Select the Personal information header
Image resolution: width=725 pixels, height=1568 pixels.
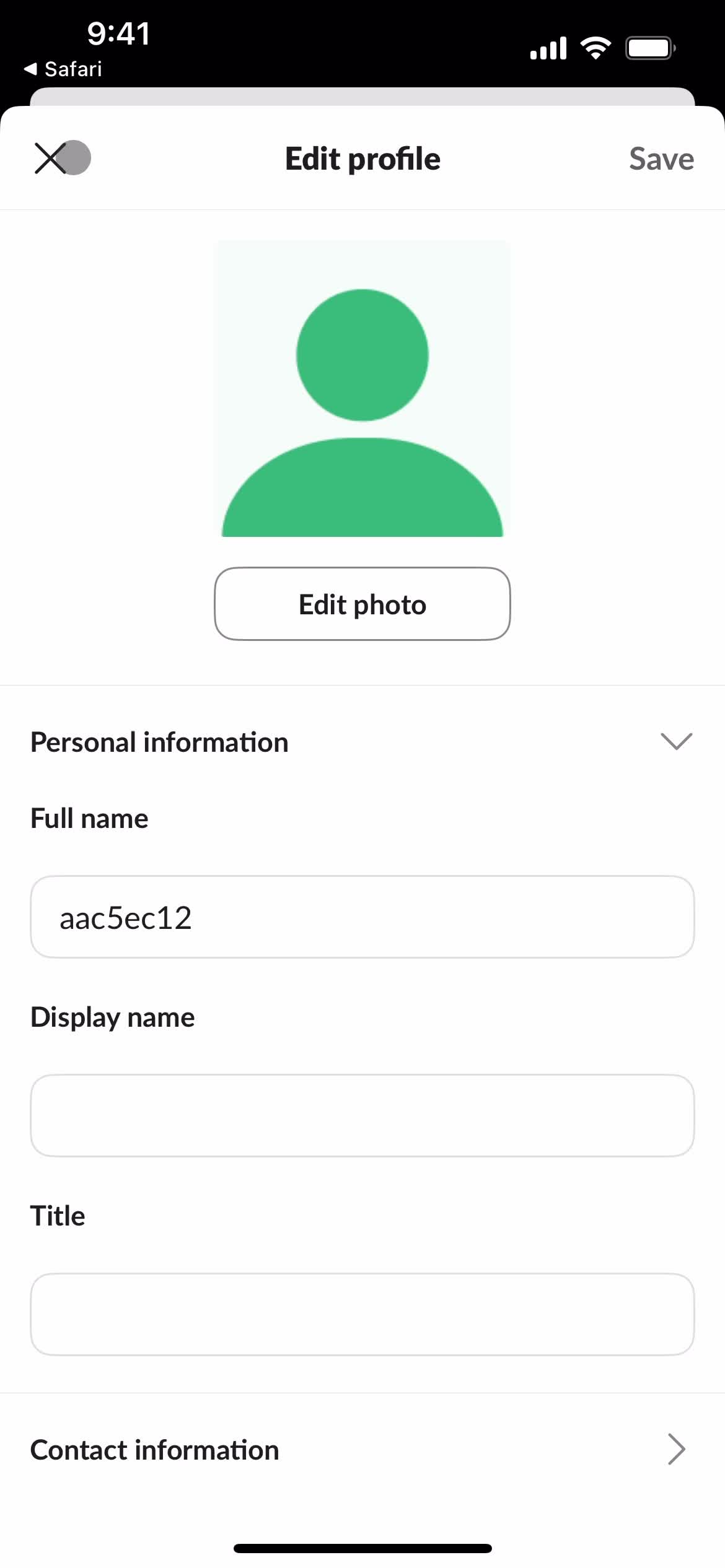pyautogui.click(x=159, y=741)
